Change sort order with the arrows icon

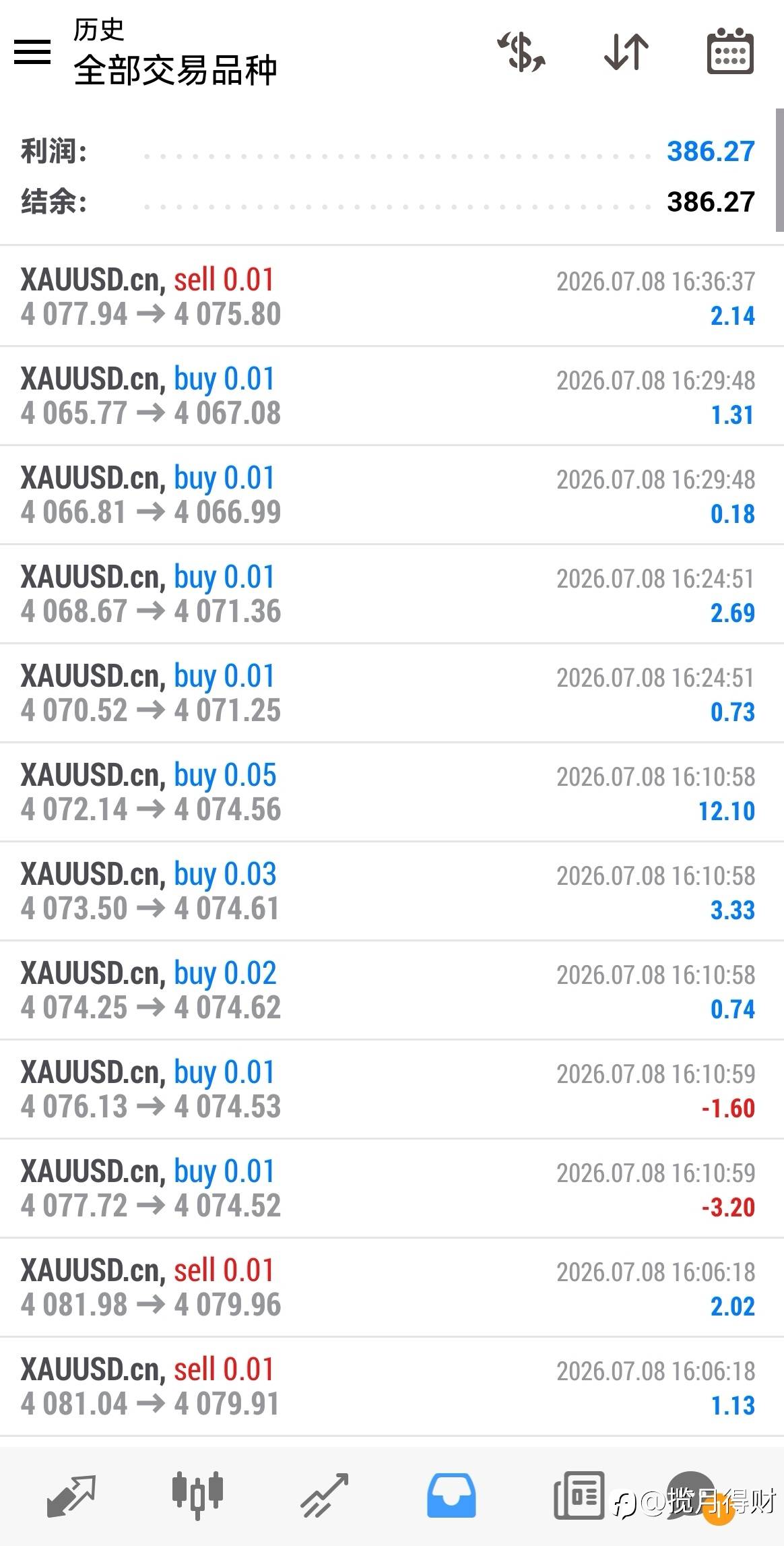626,52
